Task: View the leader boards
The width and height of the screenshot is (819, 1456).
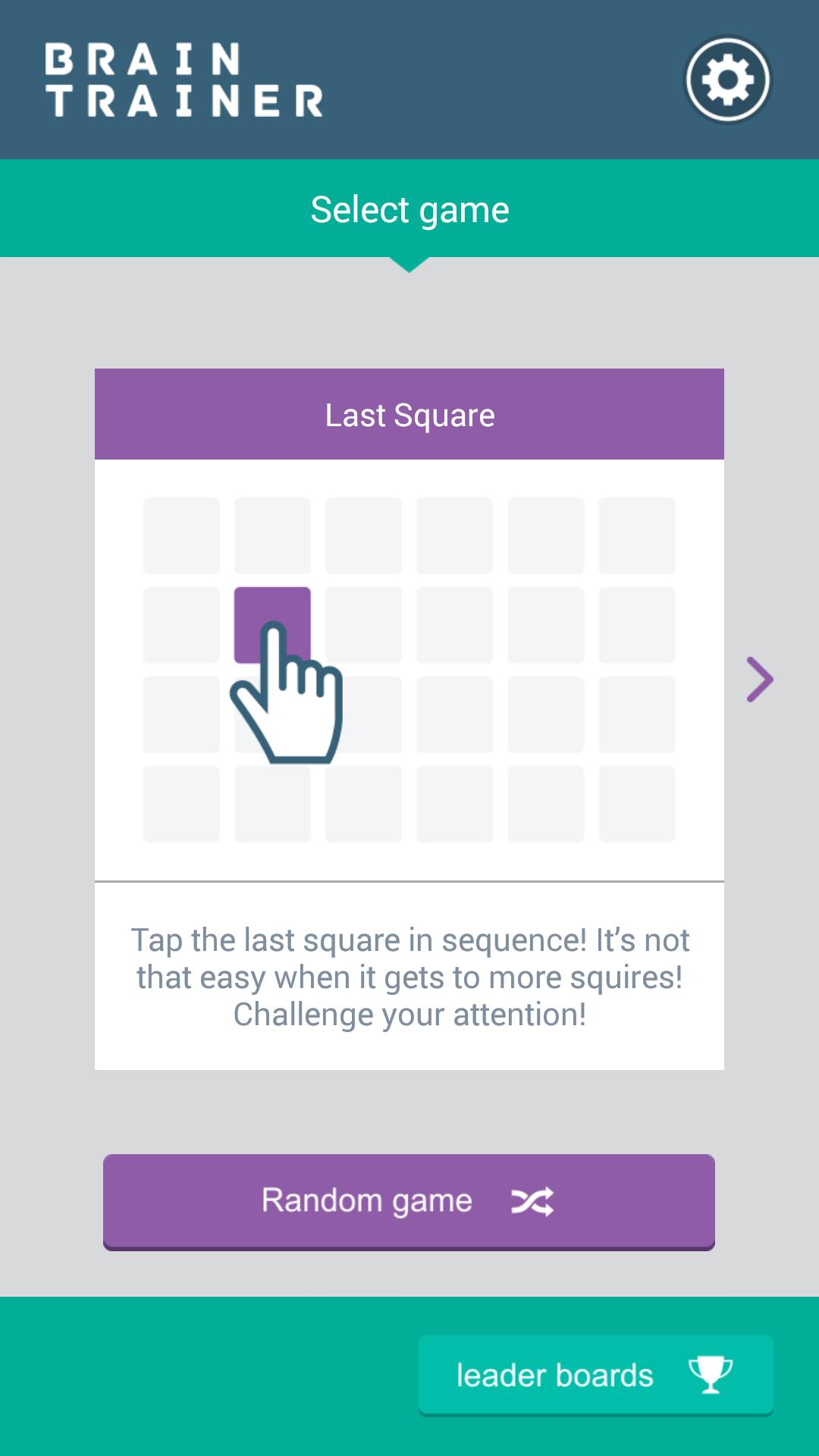Action: tap(595, 1375)
